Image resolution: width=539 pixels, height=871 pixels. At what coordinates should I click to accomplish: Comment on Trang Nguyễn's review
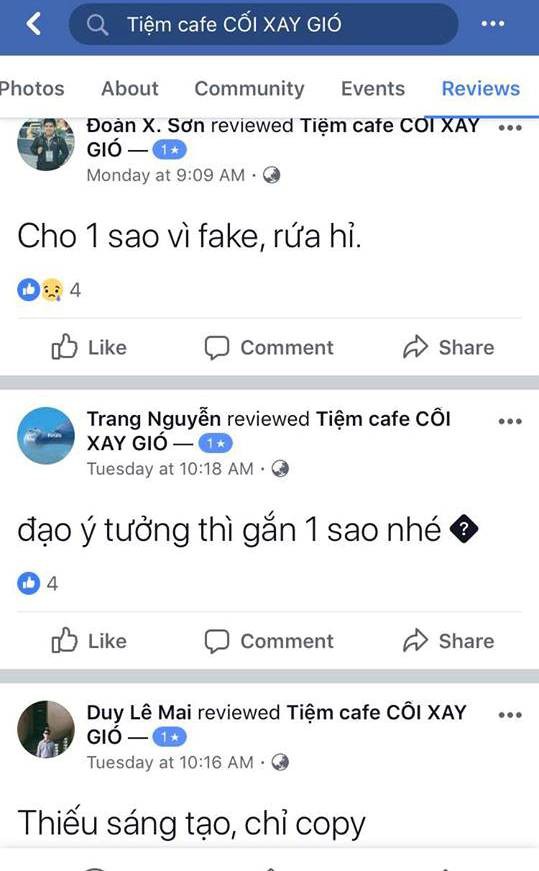269,641
